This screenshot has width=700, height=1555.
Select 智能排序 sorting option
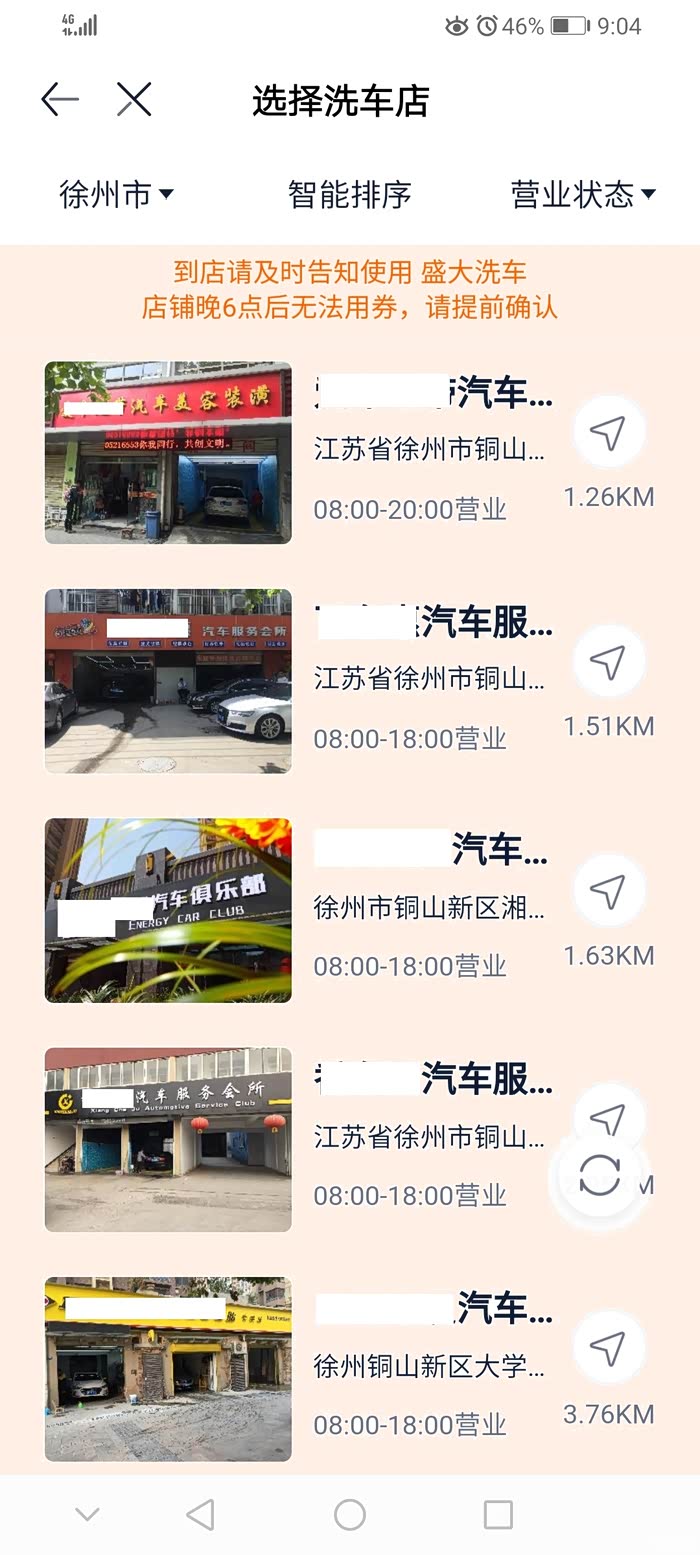pyautogui.click(x=349, y=194)
